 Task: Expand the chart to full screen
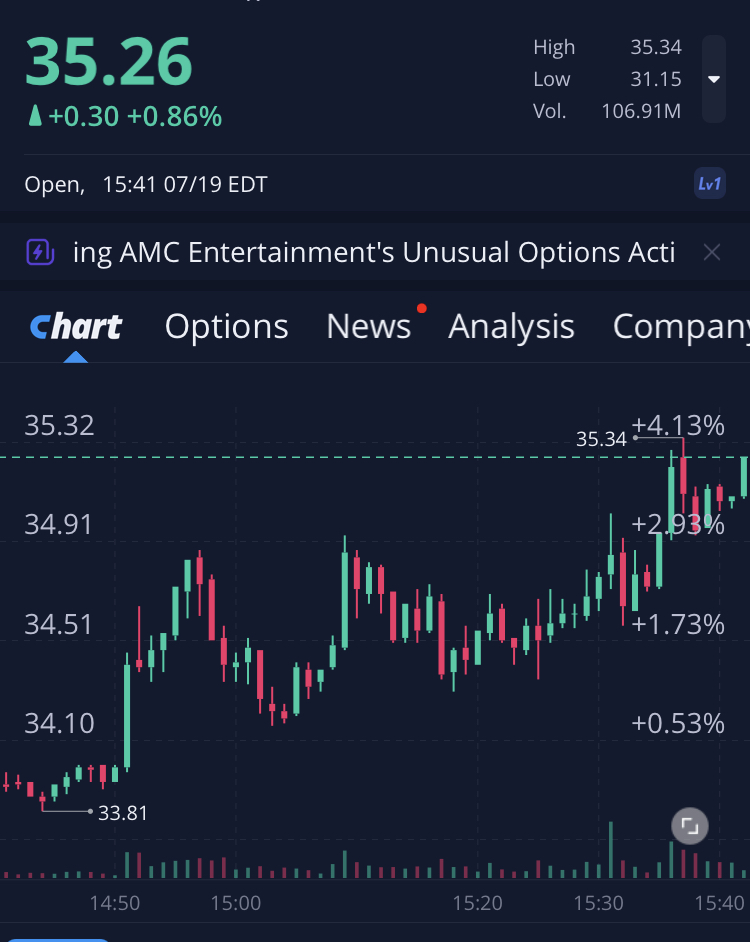pos(689,826)
